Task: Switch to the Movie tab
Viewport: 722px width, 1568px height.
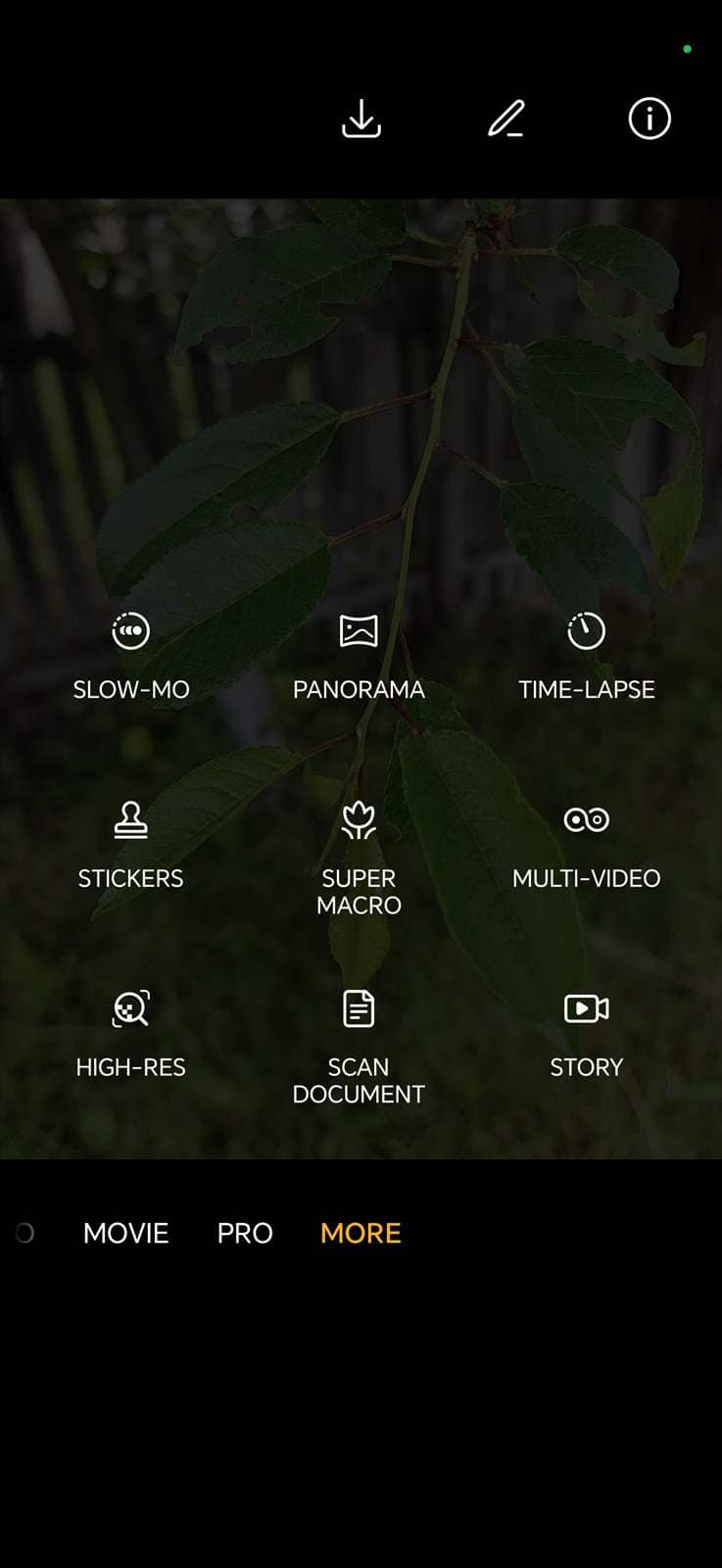Action: point(125,1233)
